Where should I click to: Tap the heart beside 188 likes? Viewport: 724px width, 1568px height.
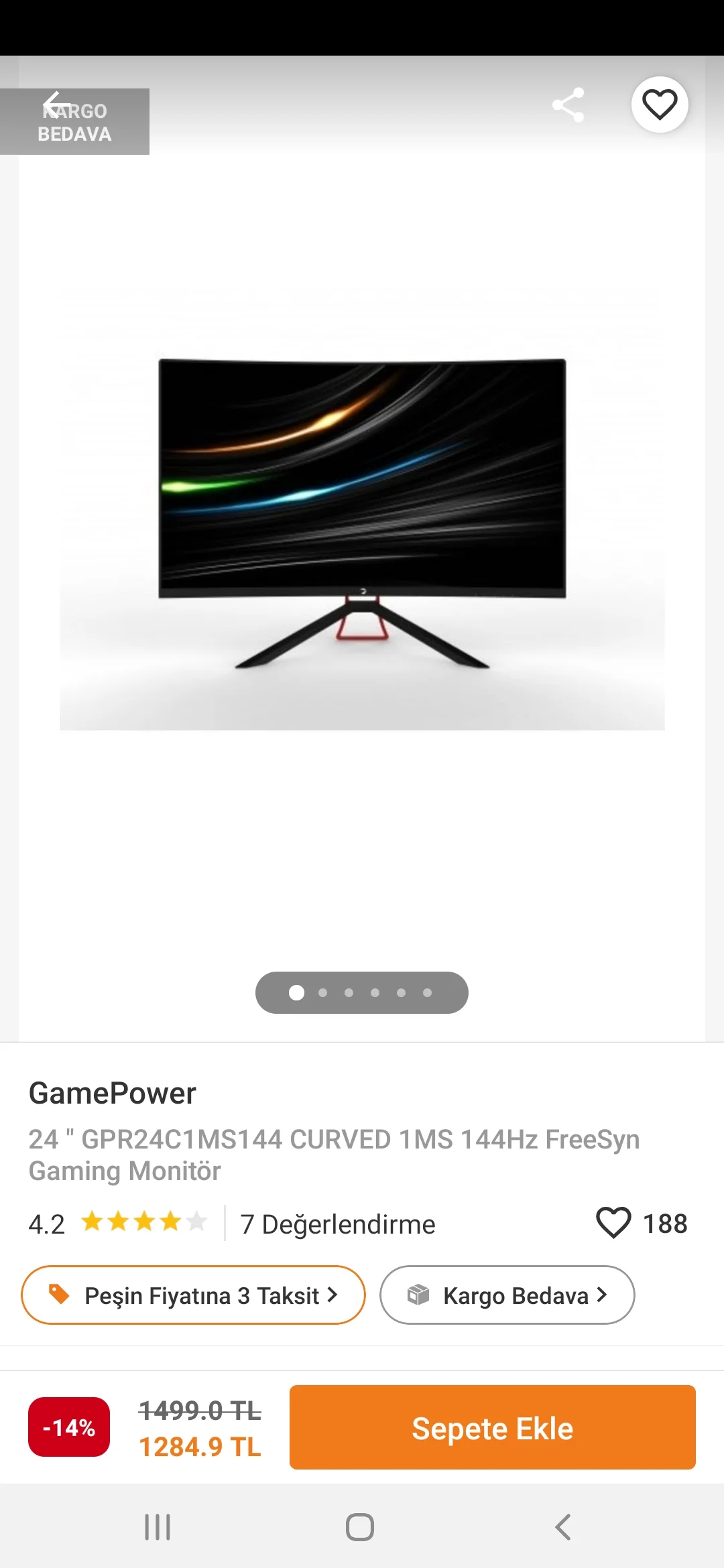(613, 1223)
